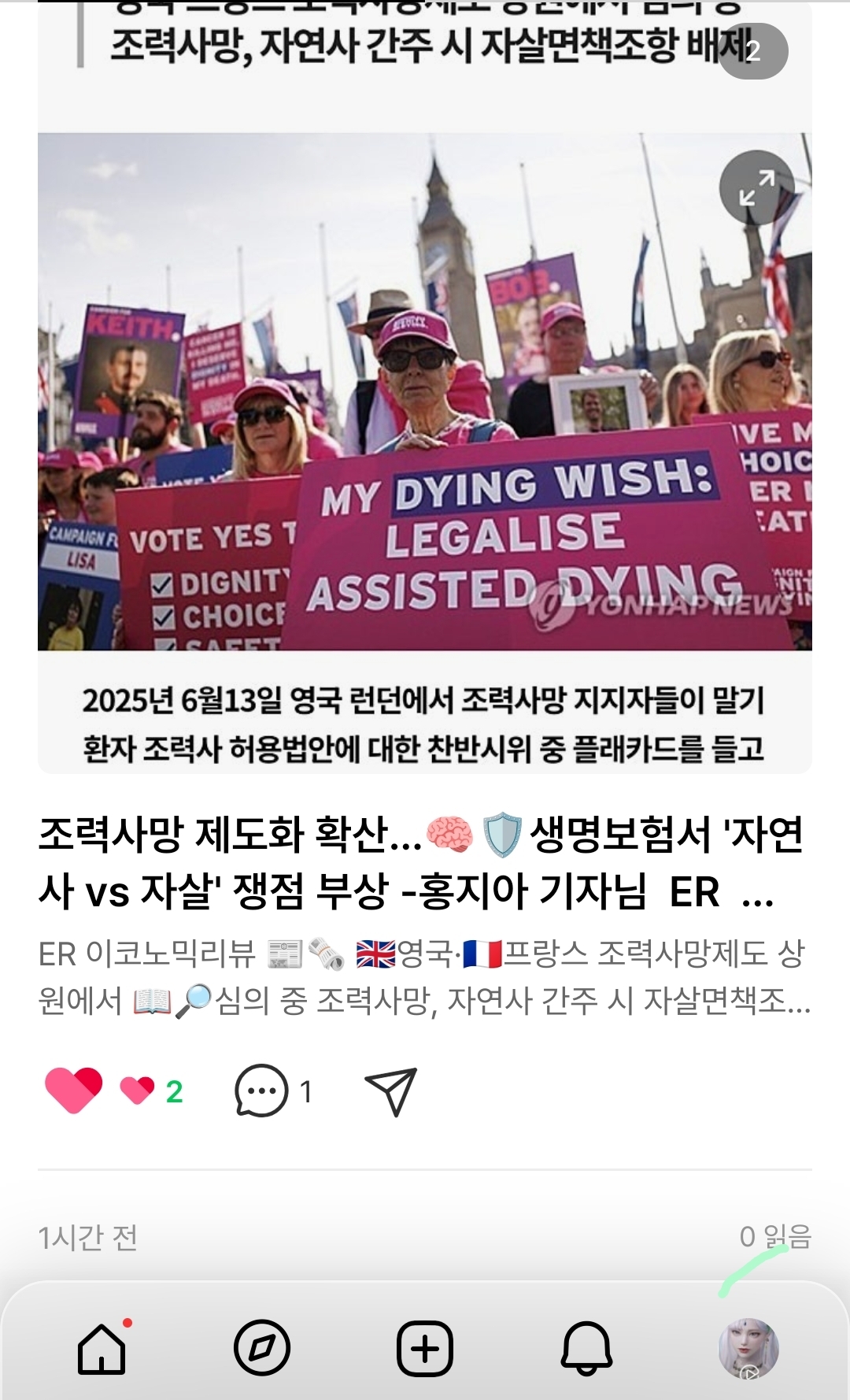Open the notifications bell
This screenshot has width=850, height=1400.
click(x=586, y=1349)
